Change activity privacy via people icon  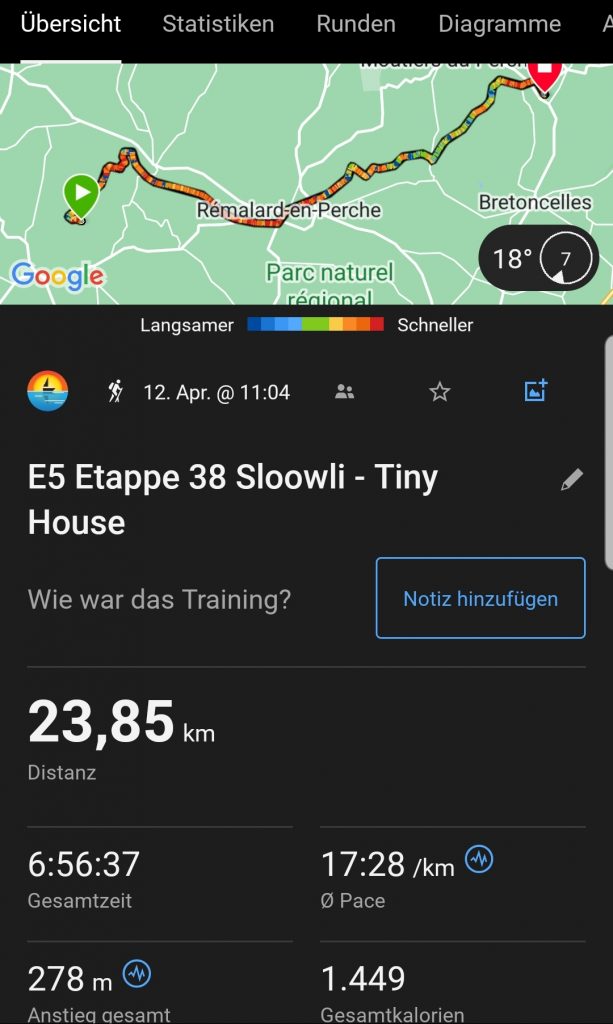click(x=345, y=392)
